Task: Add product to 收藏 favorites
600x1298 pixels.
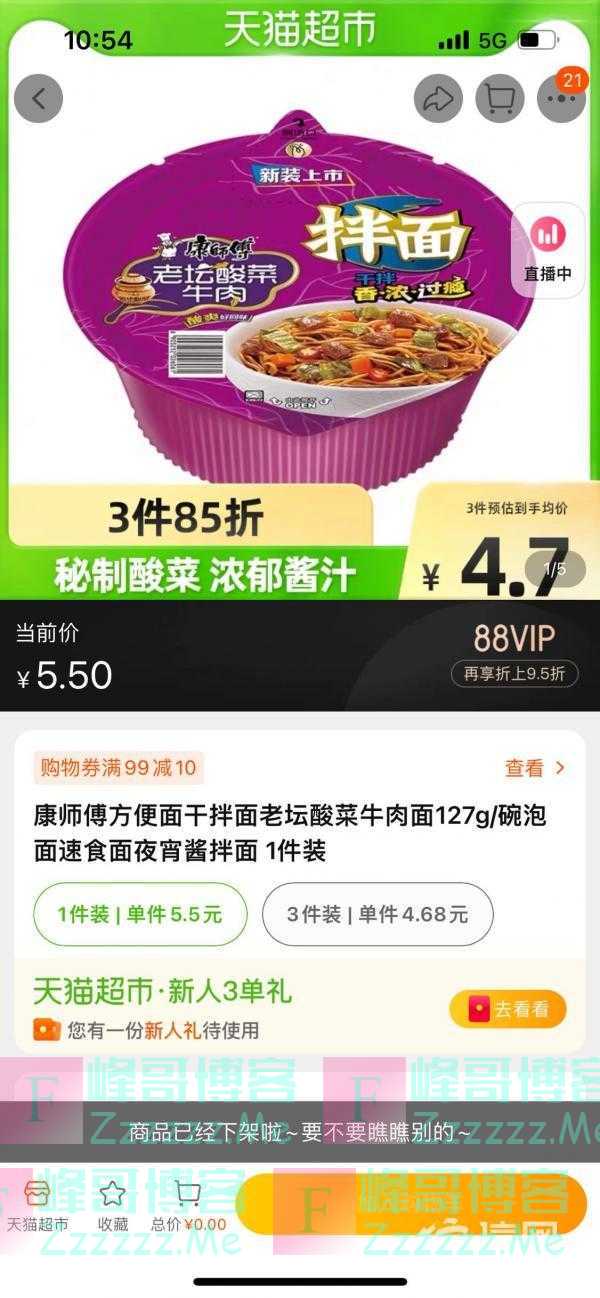Action: (112, 1204)
